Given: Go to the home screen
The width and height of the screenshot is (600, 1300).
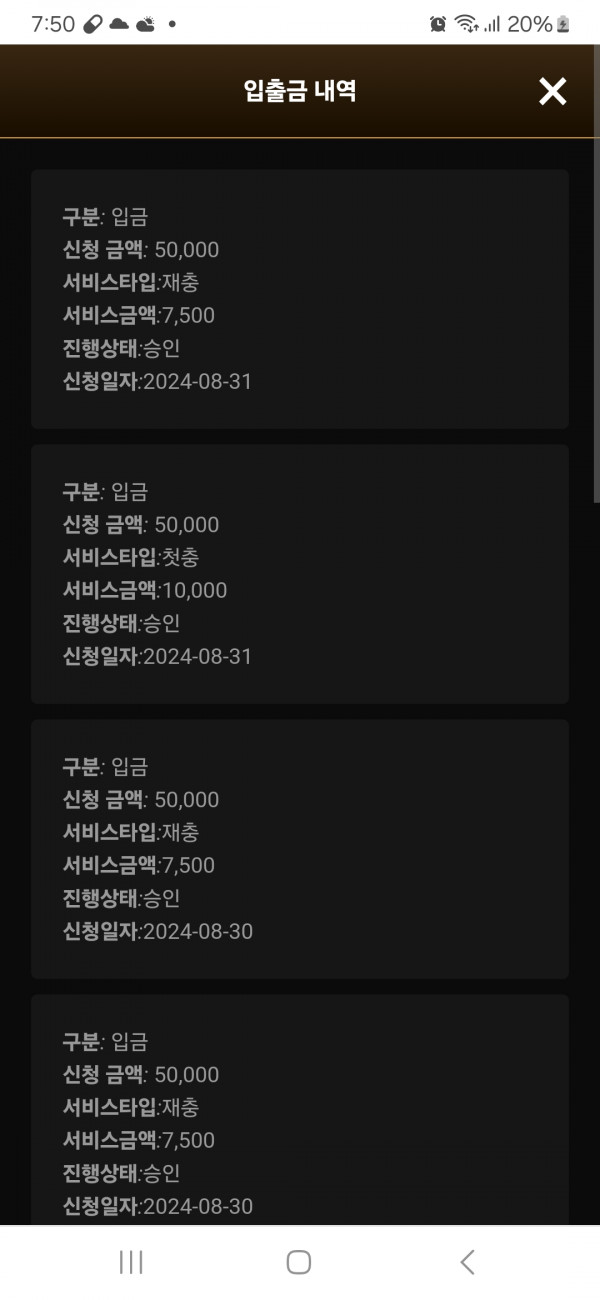Looking at the screenshot, I should [299, 1262].
